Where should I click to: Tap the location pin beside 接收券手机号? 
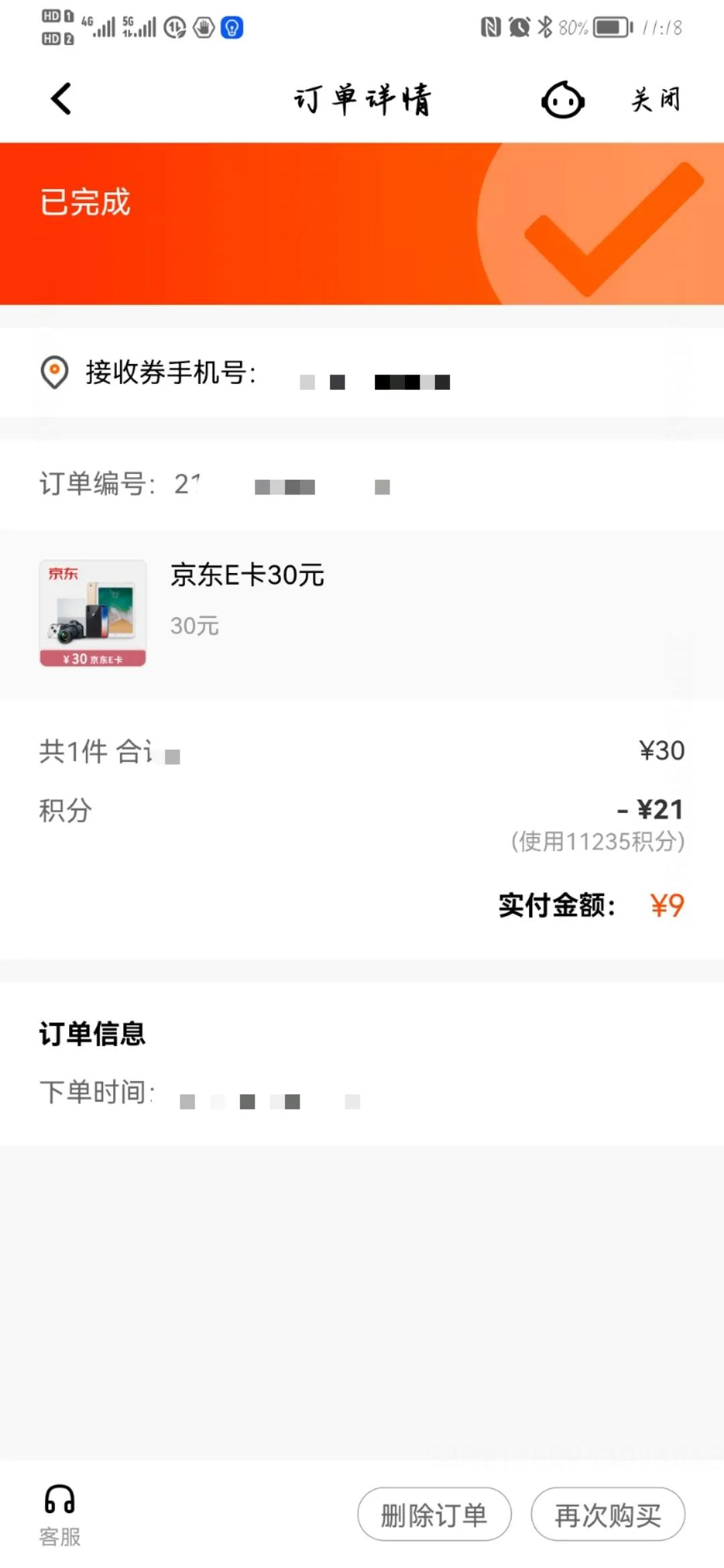click(54, 372)
